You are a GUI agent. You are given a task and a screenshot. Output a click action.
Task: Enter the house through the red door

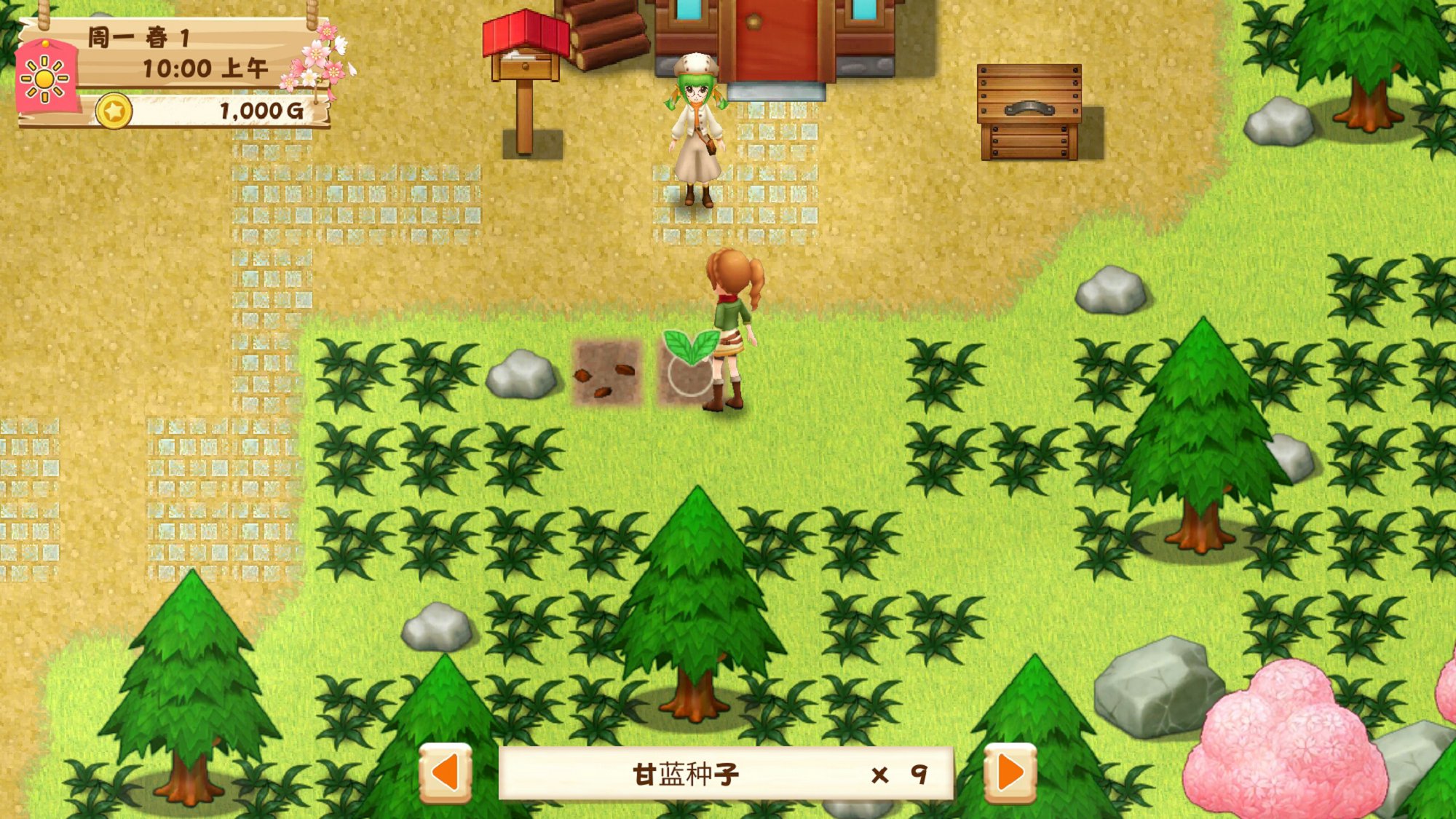click(775, 40)
